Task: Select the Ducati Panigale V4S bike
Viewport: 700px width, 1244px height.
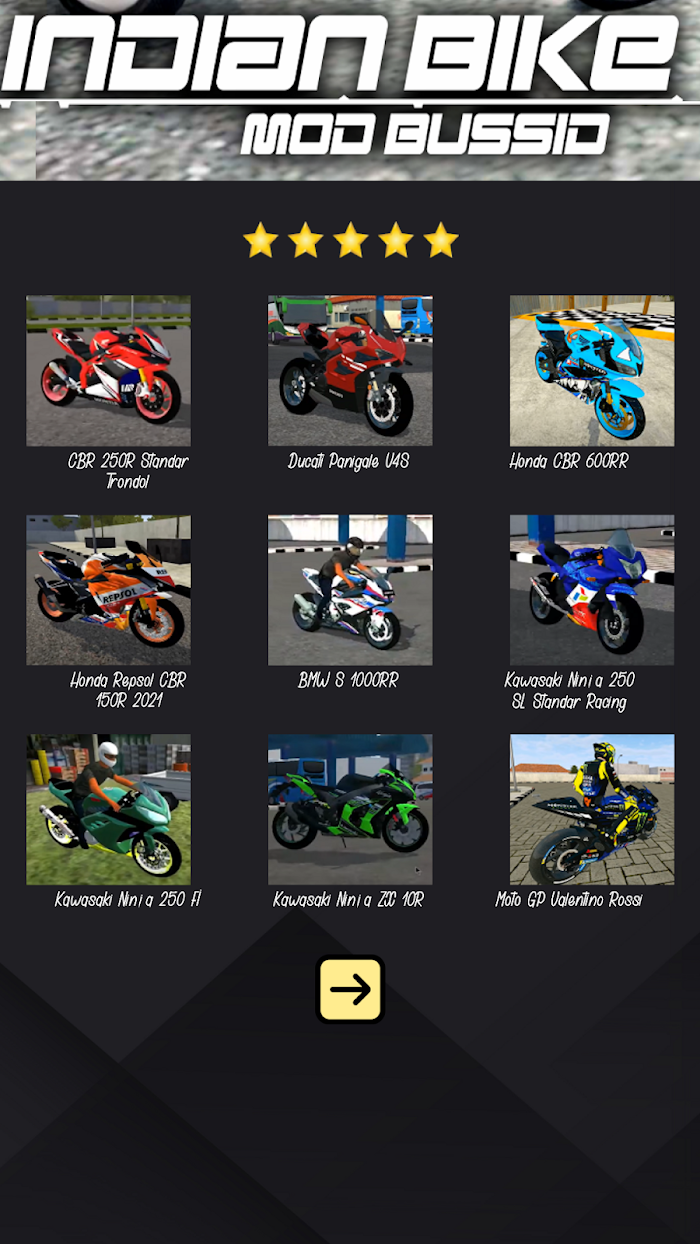Action: pyautogui.click(x=350, y=371)
